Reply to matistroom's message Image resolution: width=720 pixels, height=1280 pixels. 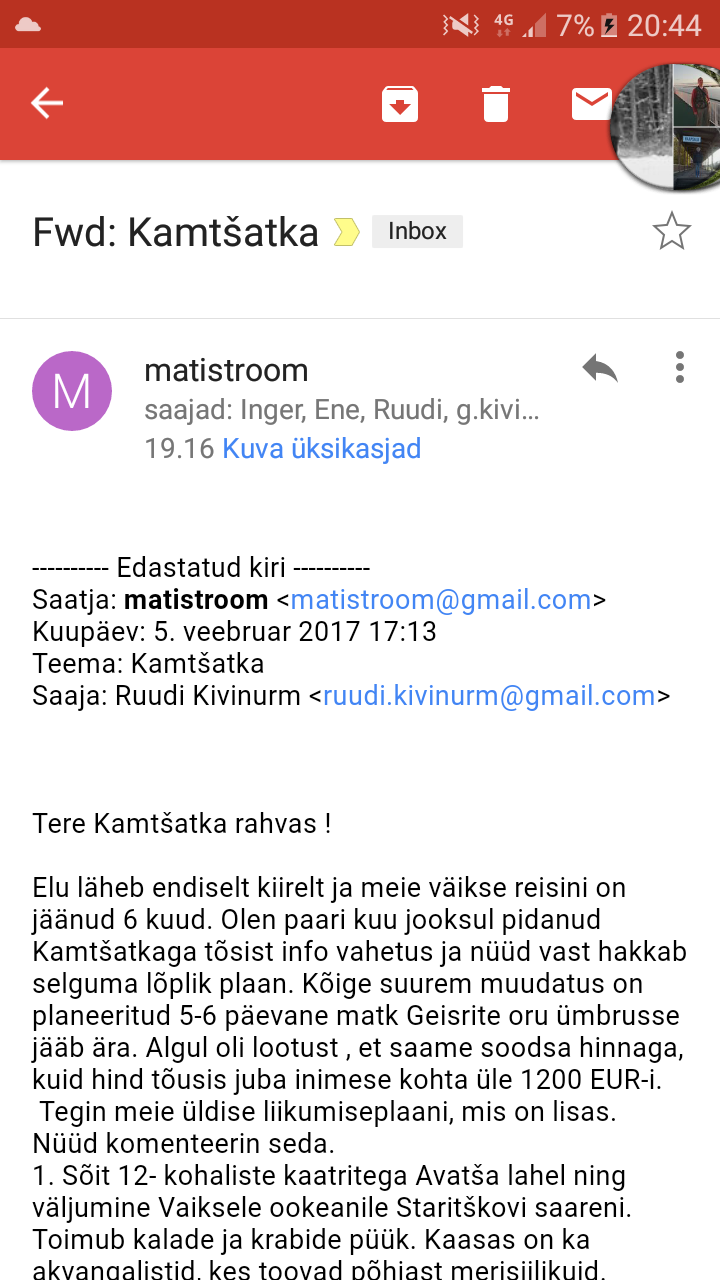600,368
